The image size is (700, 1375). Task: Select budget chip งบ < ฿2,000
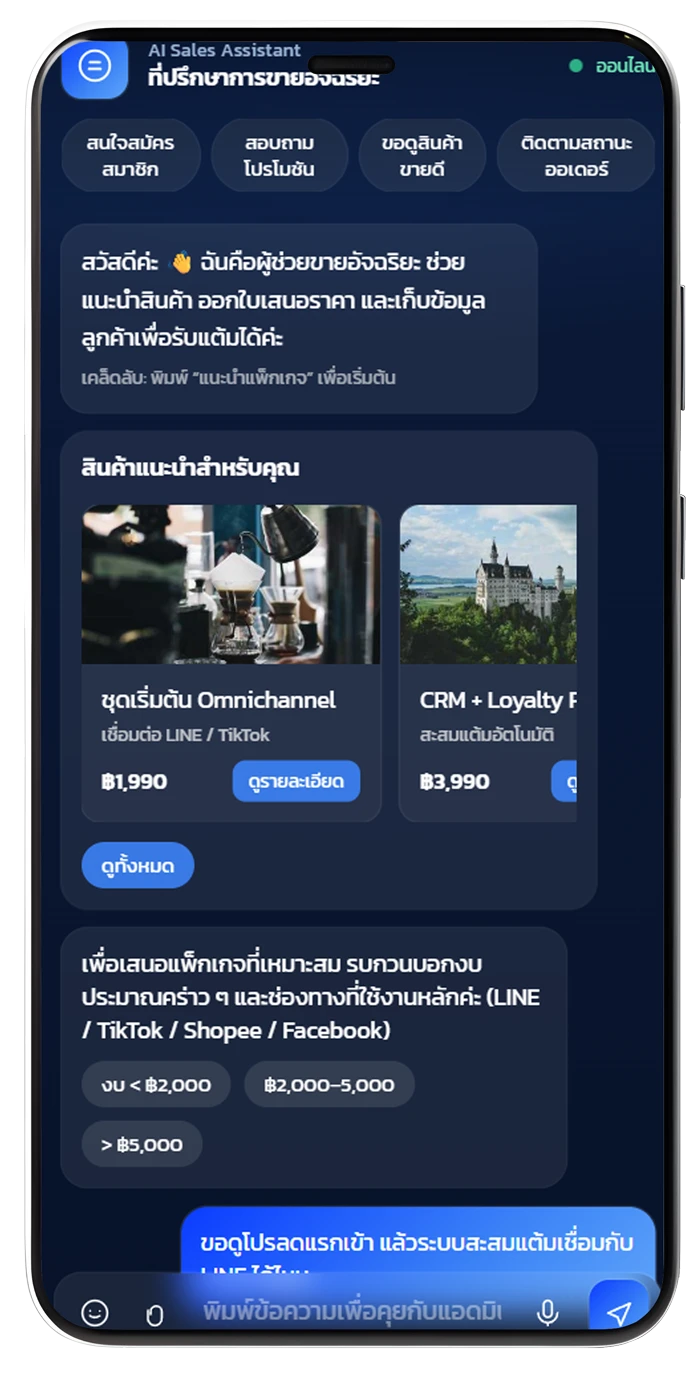coord(156,1085)
